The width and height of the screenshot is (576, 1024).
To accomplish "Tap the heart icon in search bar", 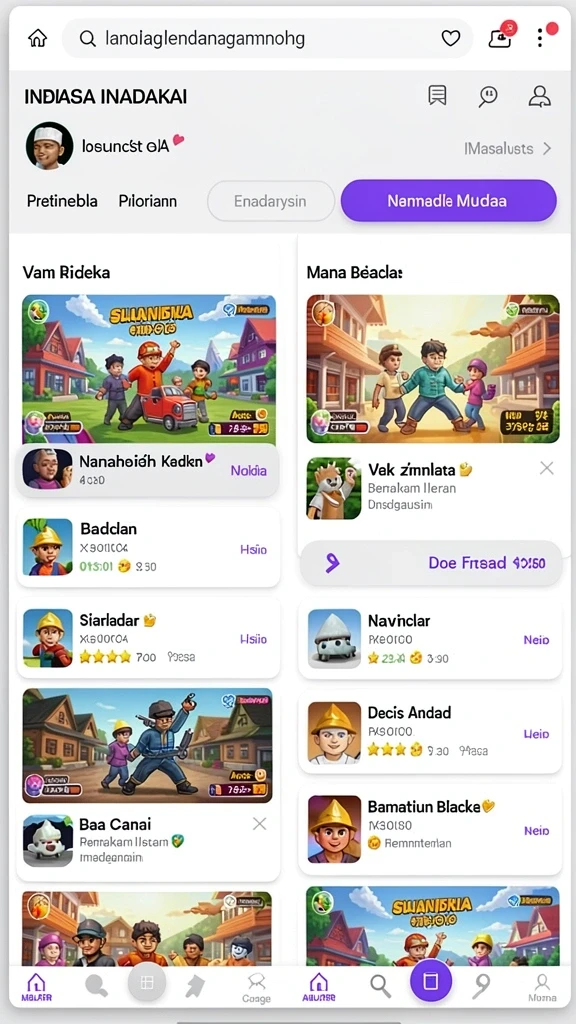I will click(451, 39).
